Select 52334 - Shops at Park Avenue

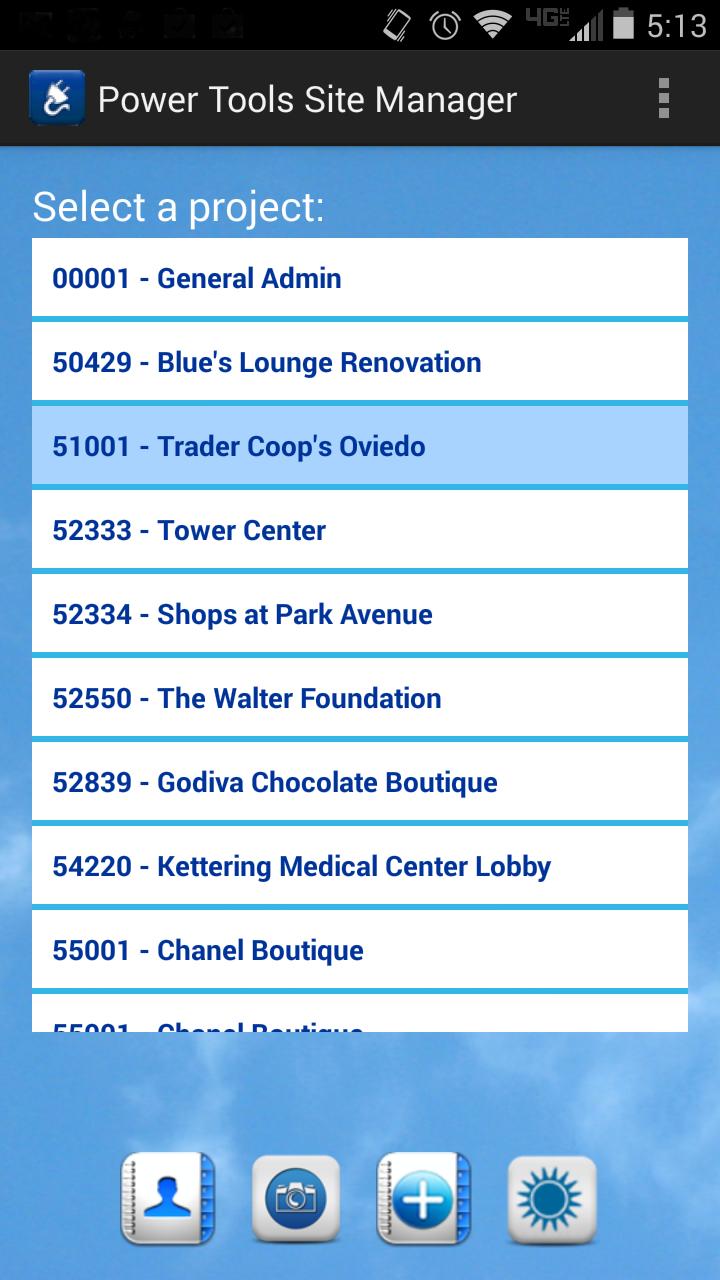(x=360, y=613)
